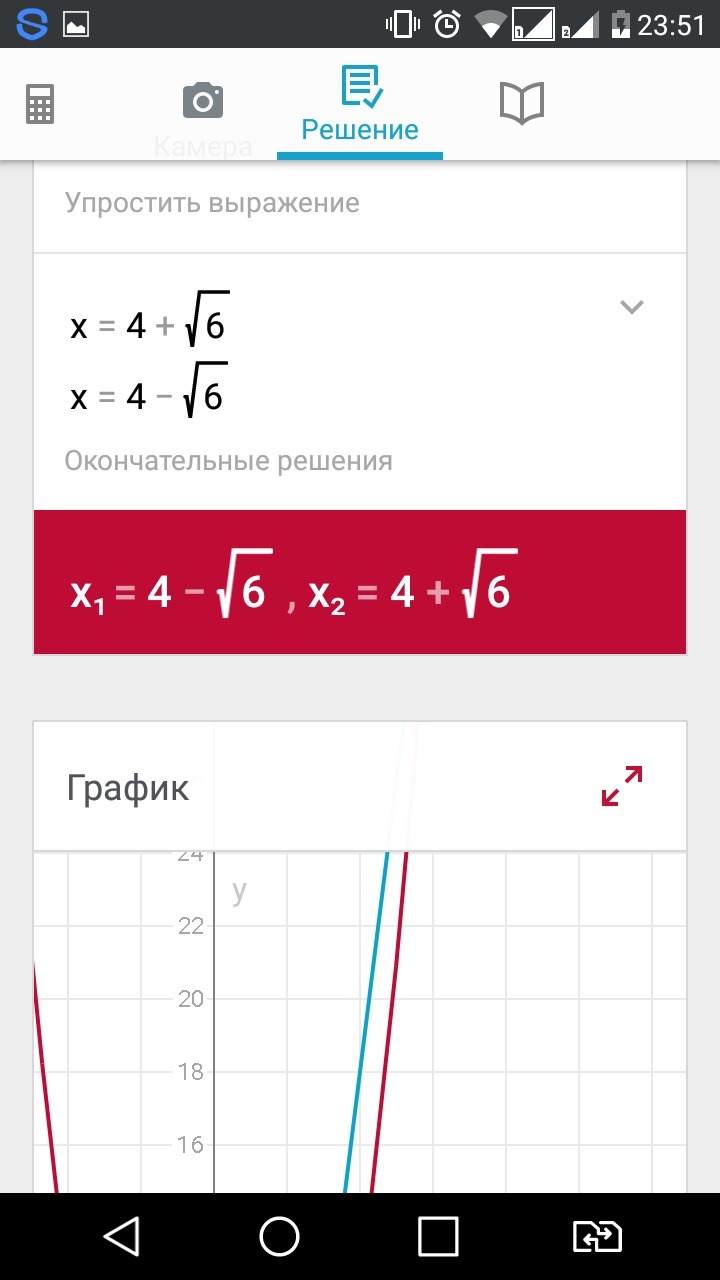Expand the simplify expression step chevron
The height and width of the screenshot is (1280, 720).
[x=631, y=307]
